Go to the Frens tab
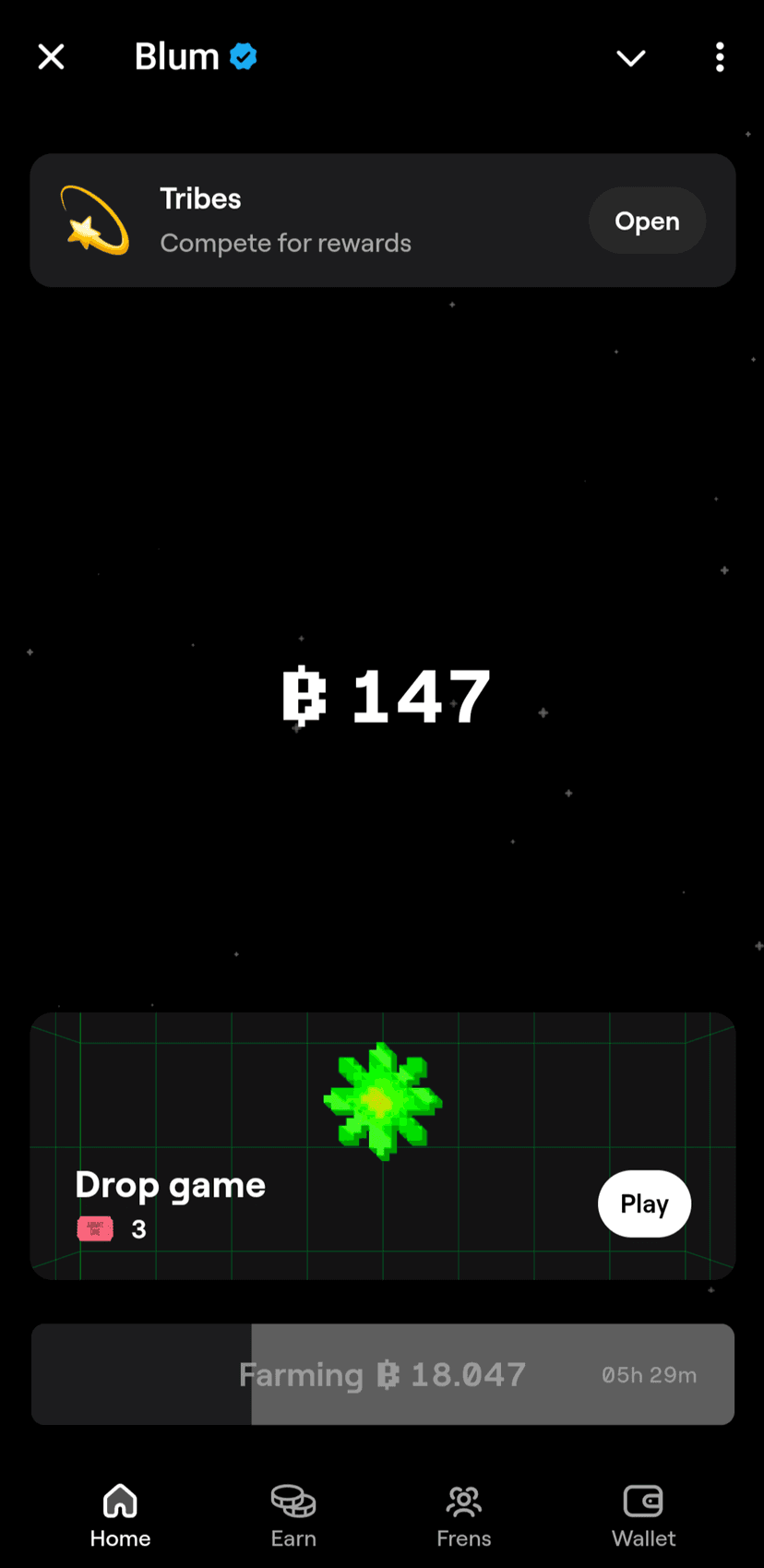 coord(464,1515)
